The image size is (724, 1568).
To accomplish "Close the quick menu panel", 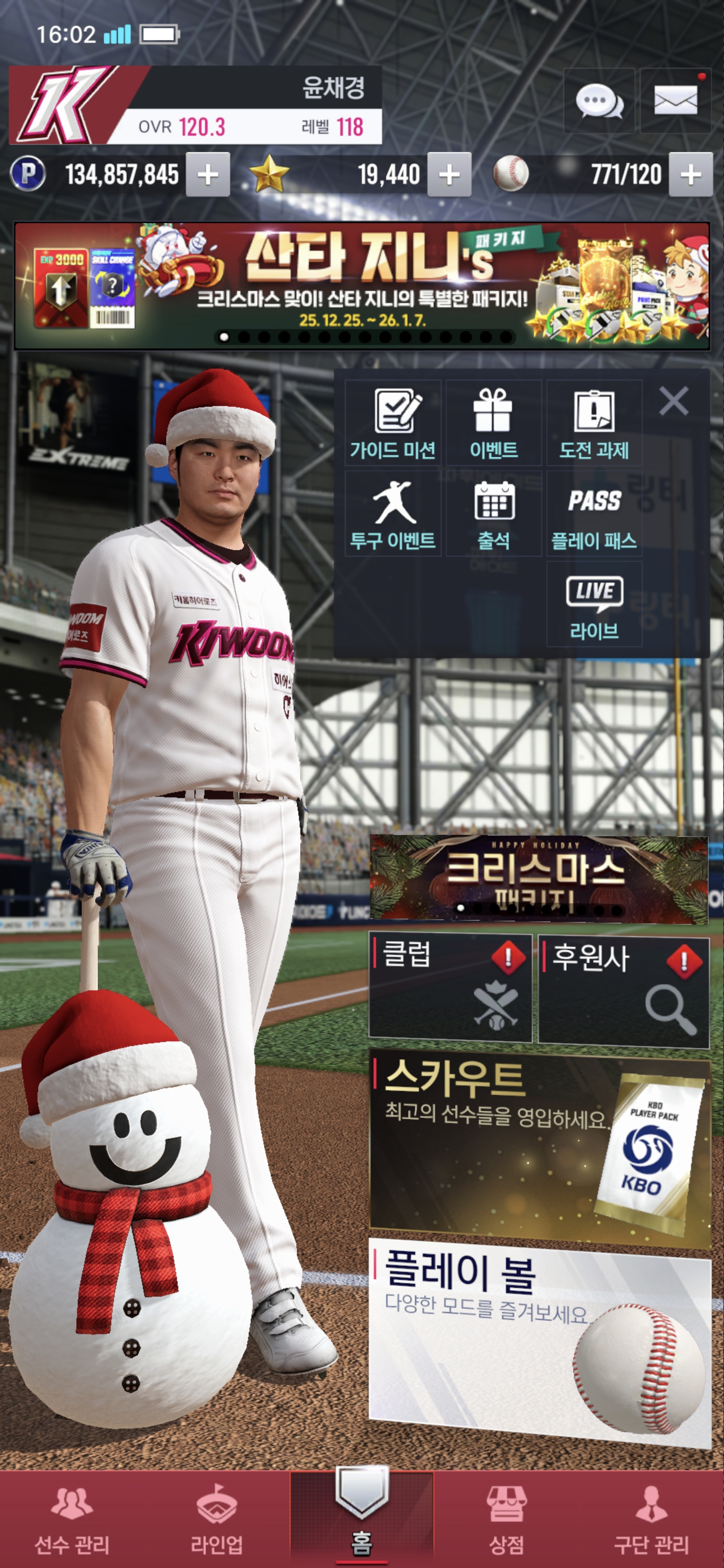I will pos(673,401).
